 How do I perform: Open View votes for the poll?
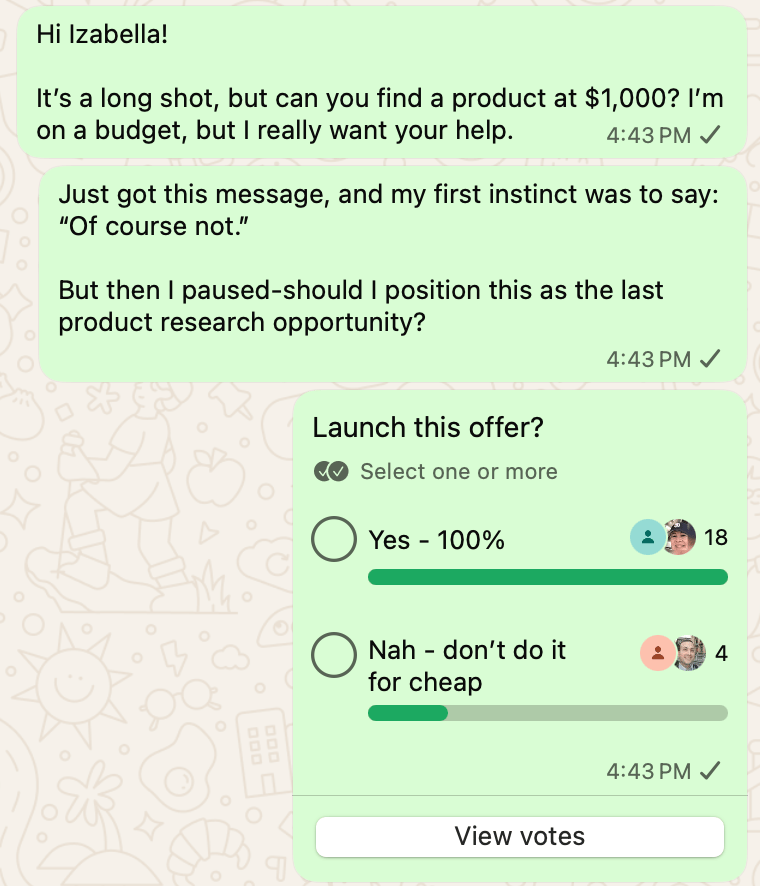pos(519,837)
